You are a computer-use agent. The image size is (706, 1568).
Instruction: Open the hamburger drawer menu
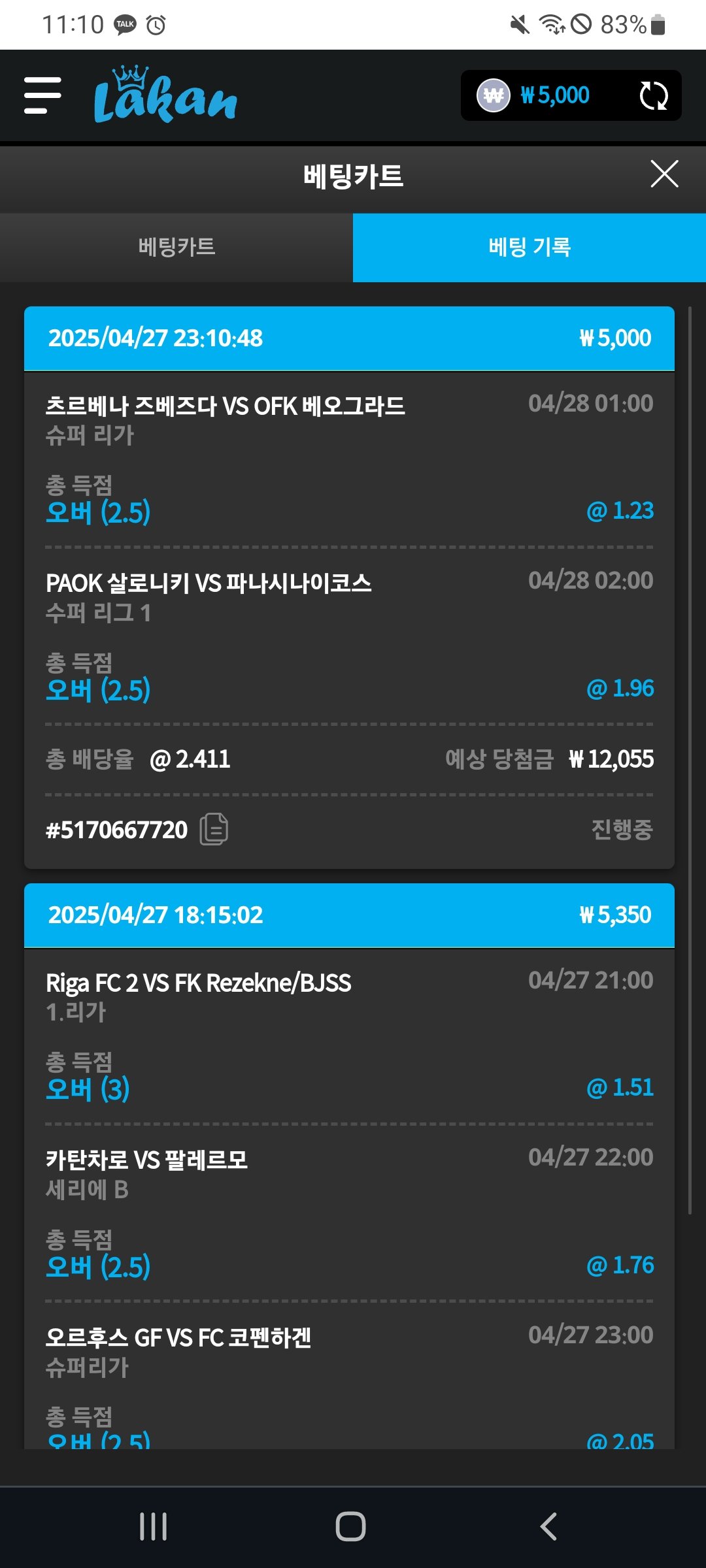pyautogui.click(x=42, y=95)
